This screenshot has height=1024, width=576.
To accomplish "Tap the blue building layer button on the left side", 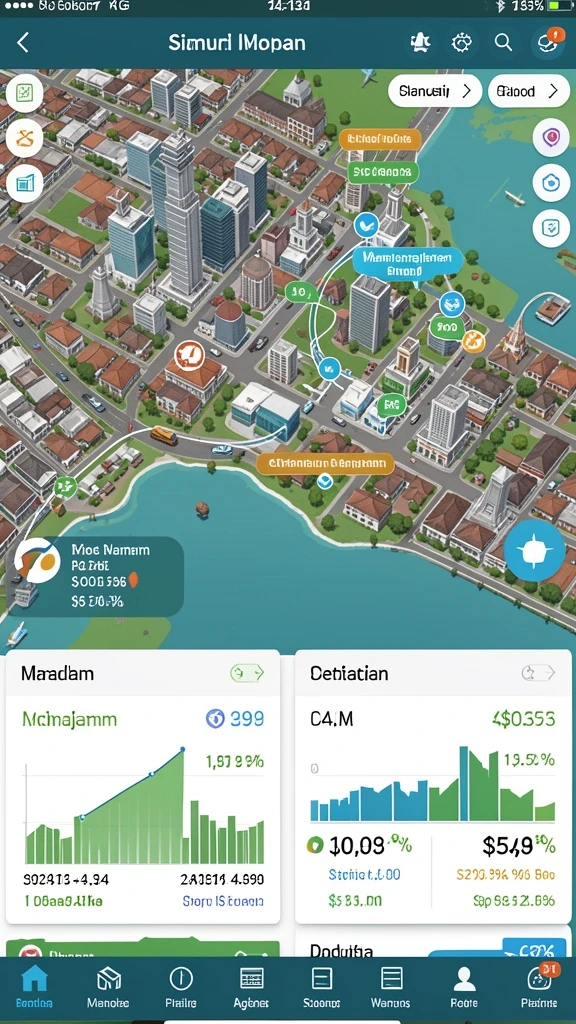I will pyautogui.click(x=24, y=182).
